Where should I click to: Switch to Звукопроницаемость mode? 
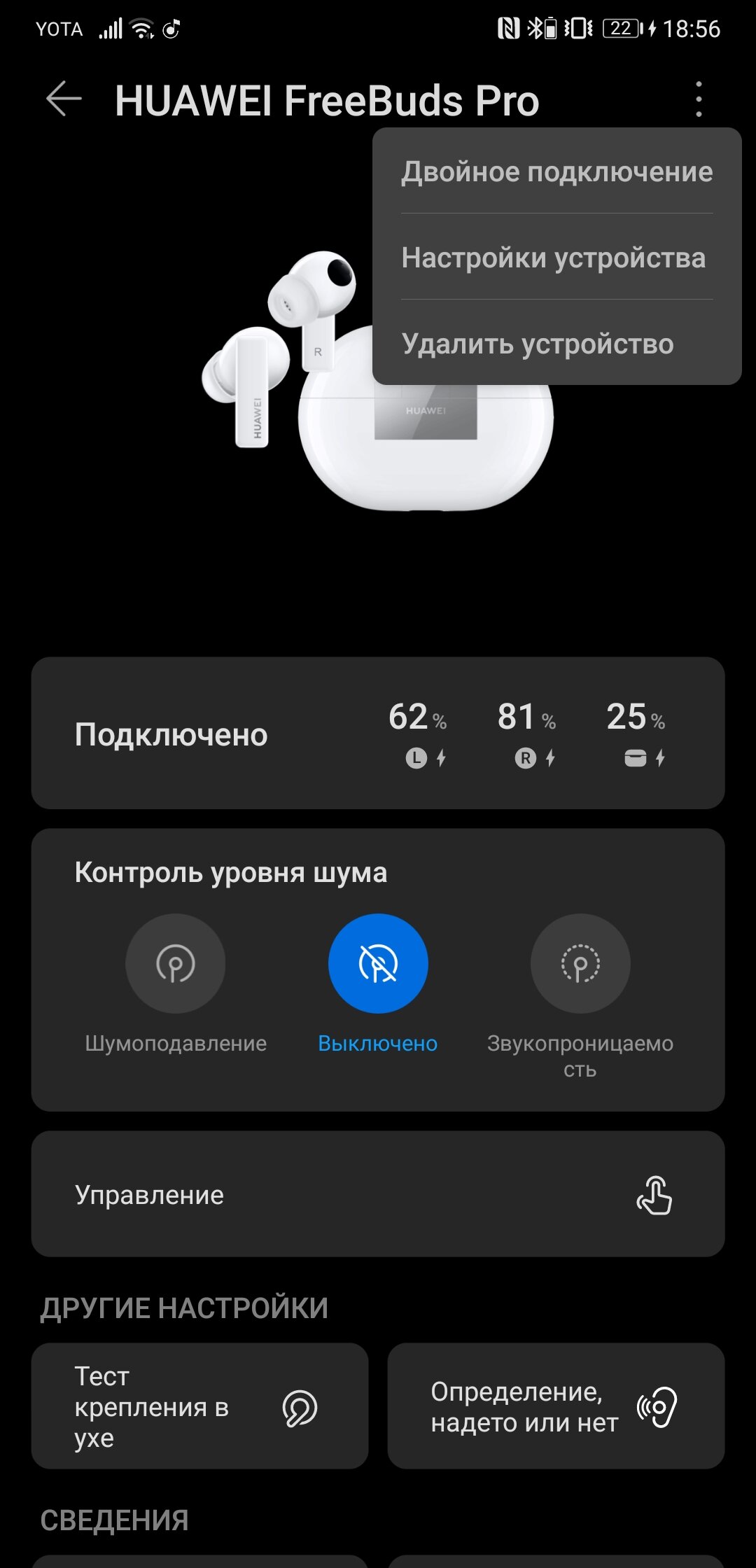pyautogui.click(x=580, y=964)
